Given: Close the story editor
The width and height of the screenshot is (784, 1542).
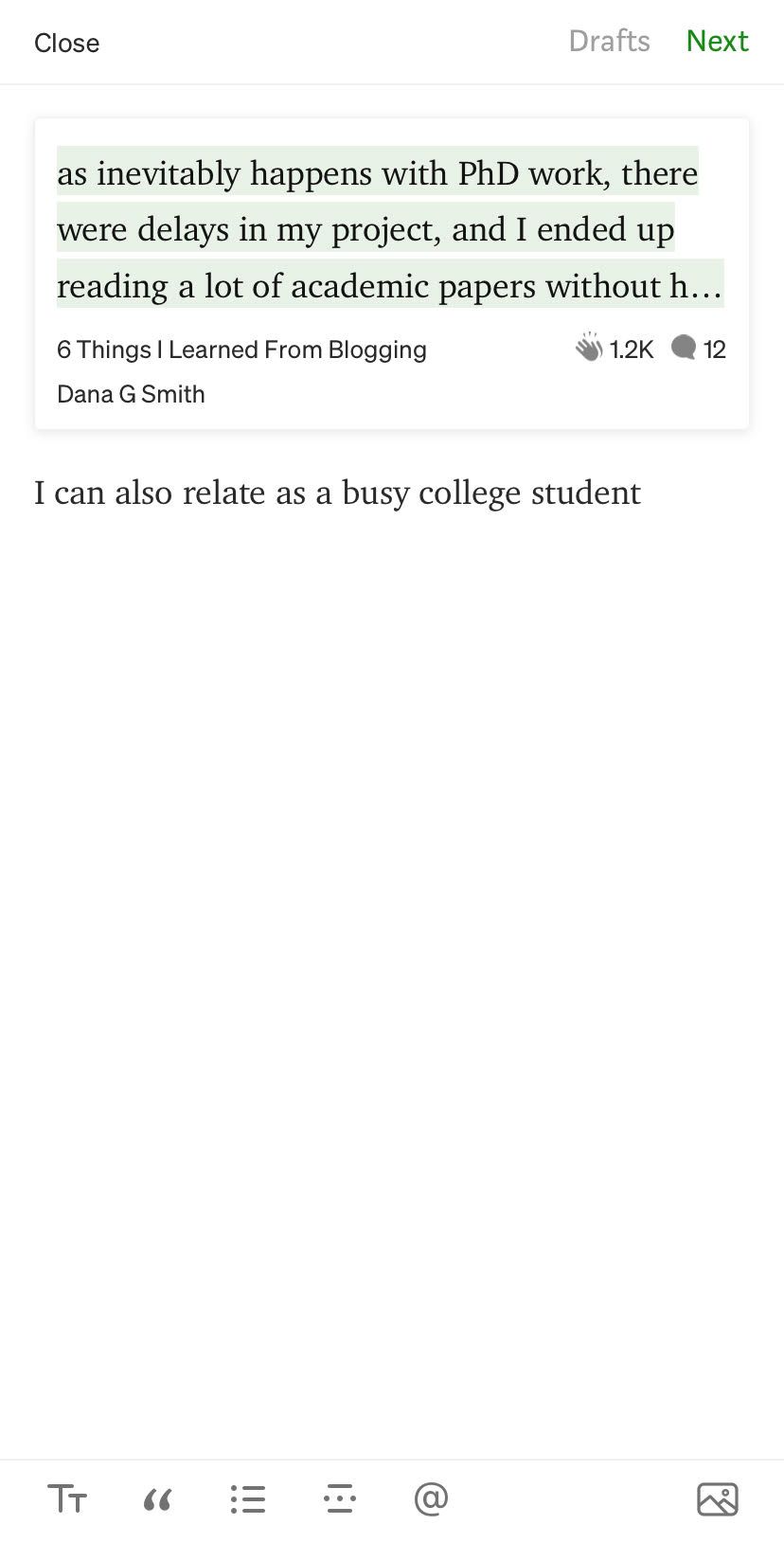Looking at the screenshot, I should (x=66, y=43).
